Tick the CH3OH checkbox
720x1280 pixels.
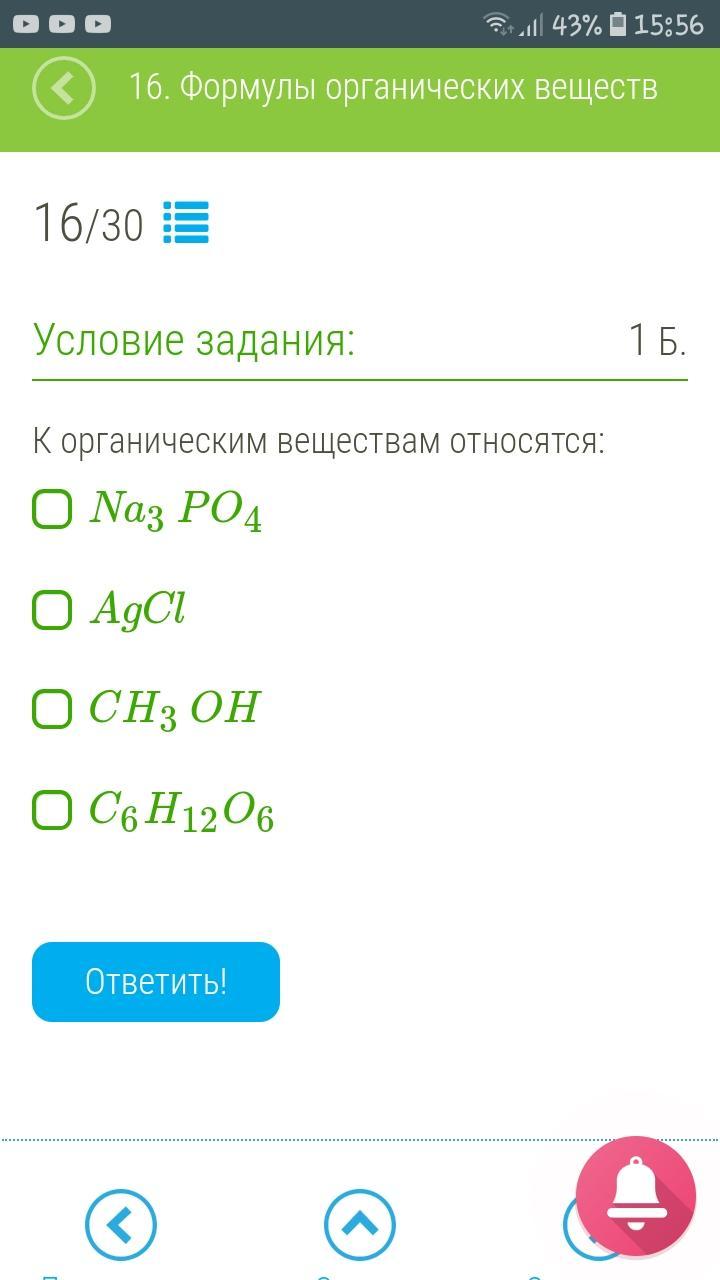pyautogui.click(x=52, y=709)
